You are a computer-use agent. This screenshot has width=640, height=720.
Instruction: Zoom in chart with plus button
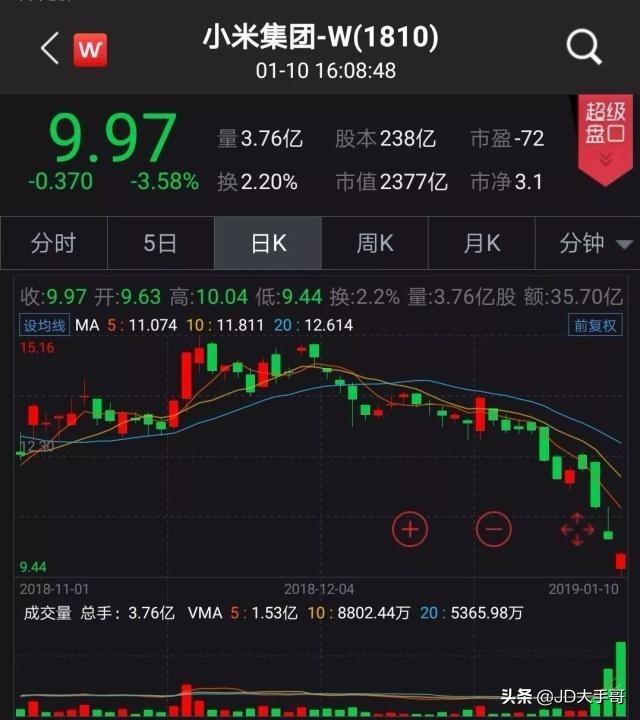pyautogui.click(x=410, y=528)
